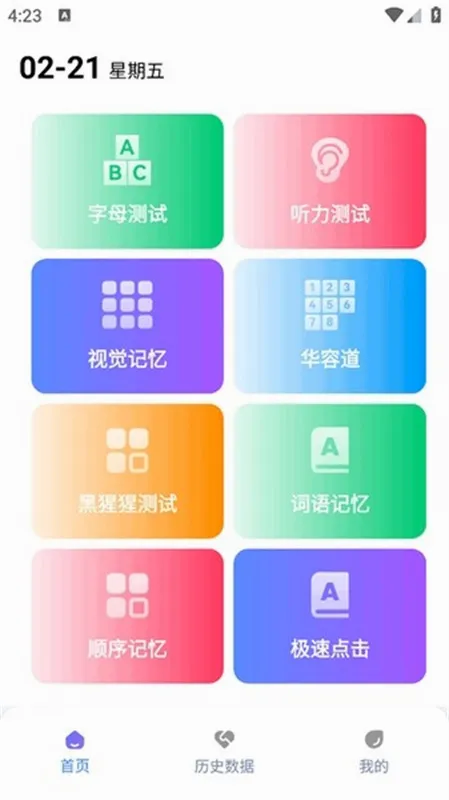Select the 首页 home tab
449x800 pixels.
click(x=75, y=752)
